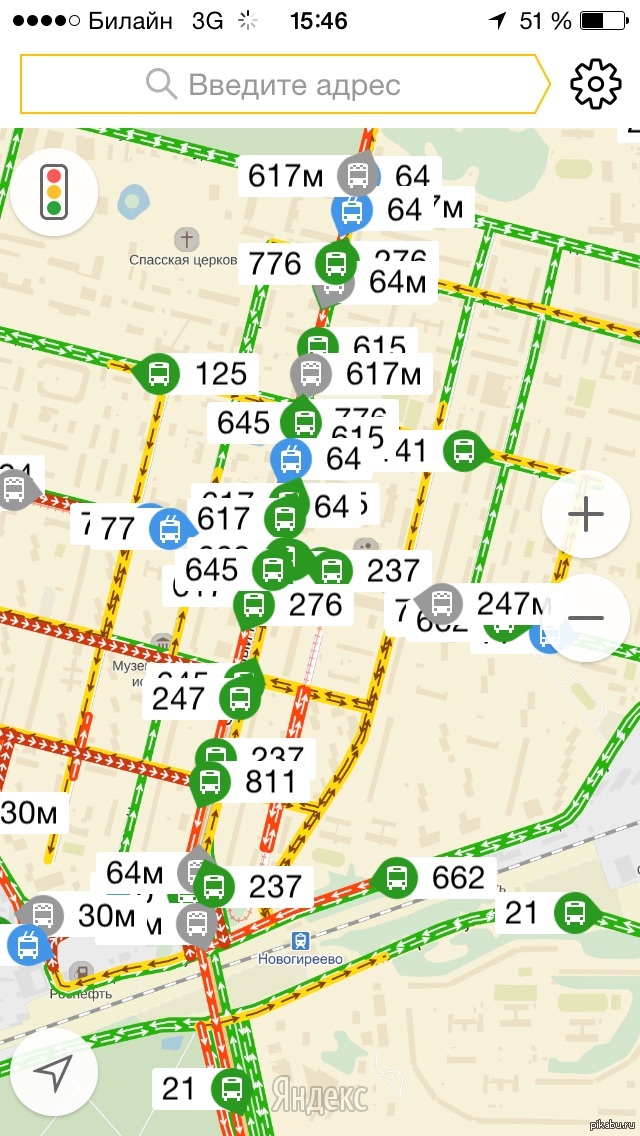The image size is (640, 1136).
Task: Select the bus 811 marker
Action: tap(211, 781)
